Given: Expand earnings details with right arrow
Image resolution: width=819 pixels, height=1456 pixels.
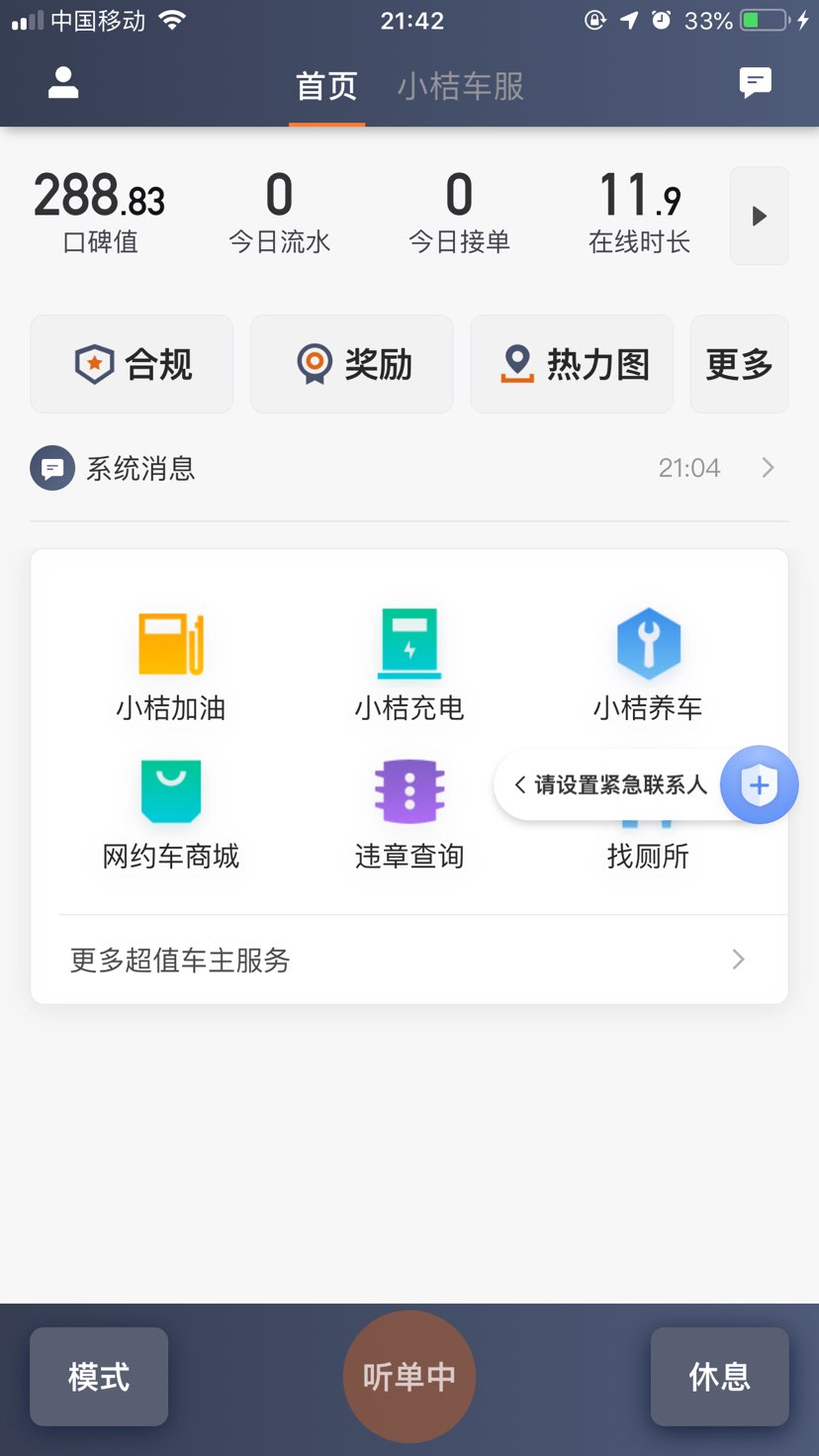Looking at the screenshot, I should coord(759,215).
